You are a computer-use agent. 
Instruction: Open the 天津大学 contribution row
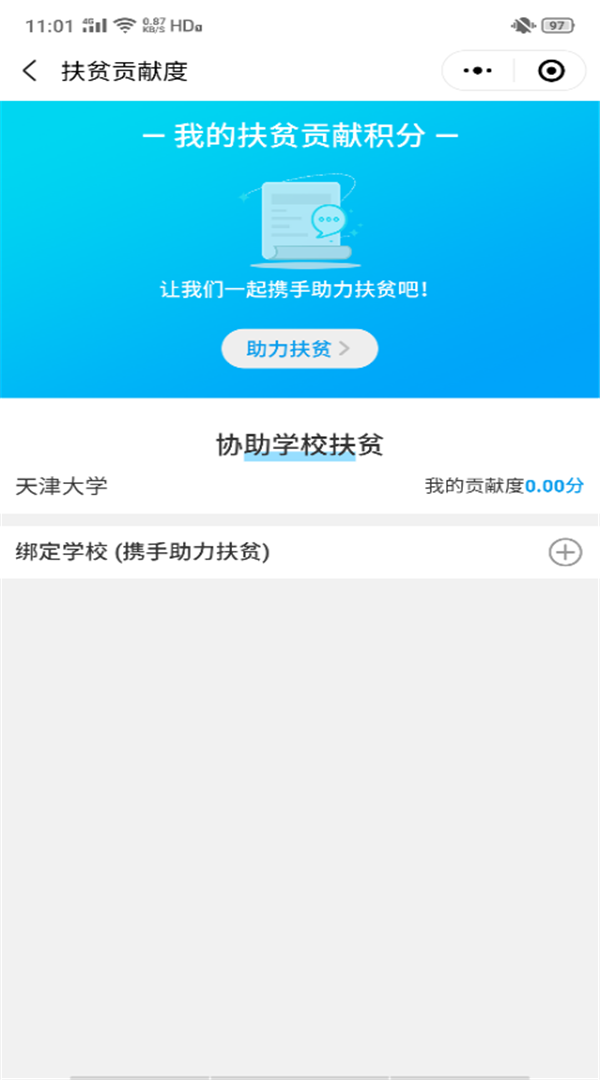(300, 487)
